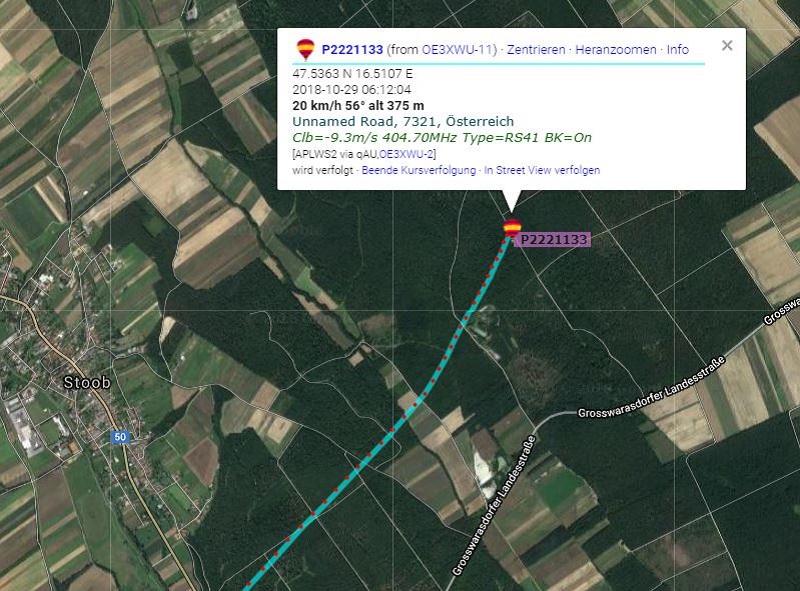Screen dimensions: 800x591
Task: Tap Heranzoomen to zoom in
Action: coord(616,49)
